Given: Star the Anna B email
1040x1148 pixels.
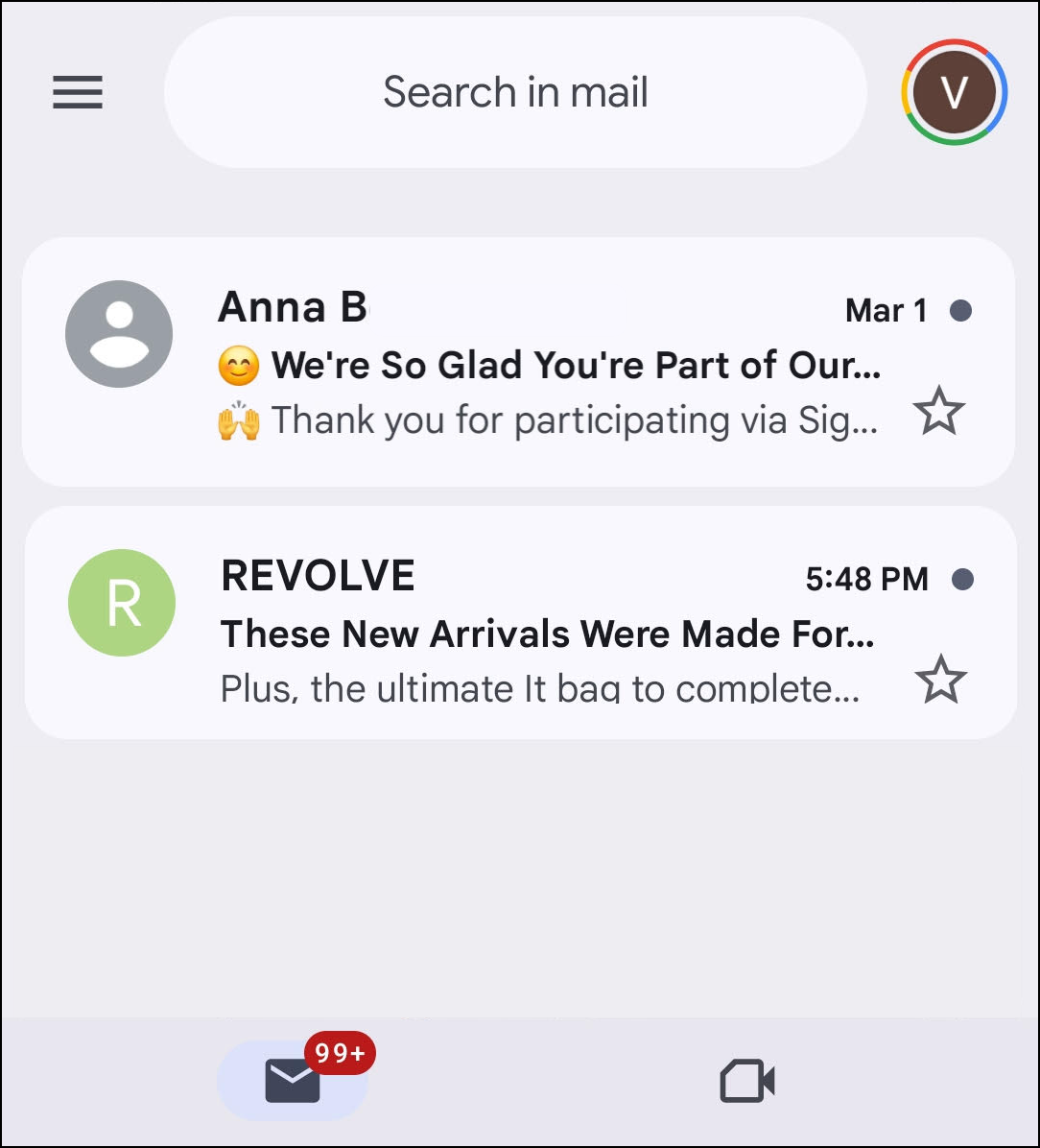Looking at the screenshot, I should click(938, 413).
